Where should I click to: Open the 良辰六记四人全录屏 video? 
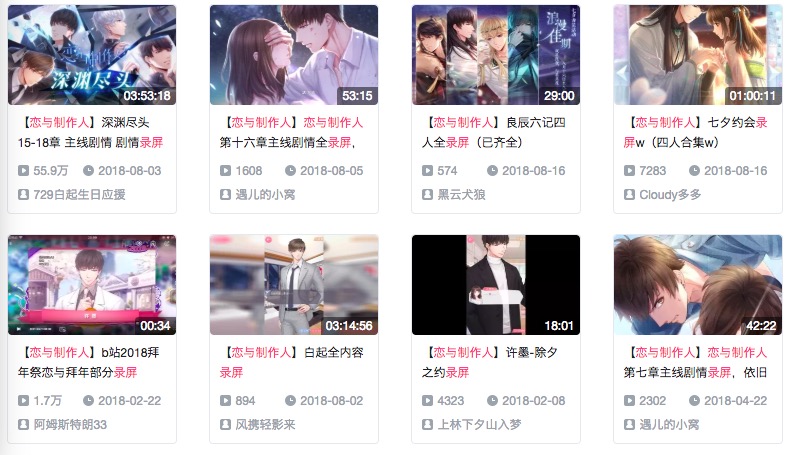point(495,55)
